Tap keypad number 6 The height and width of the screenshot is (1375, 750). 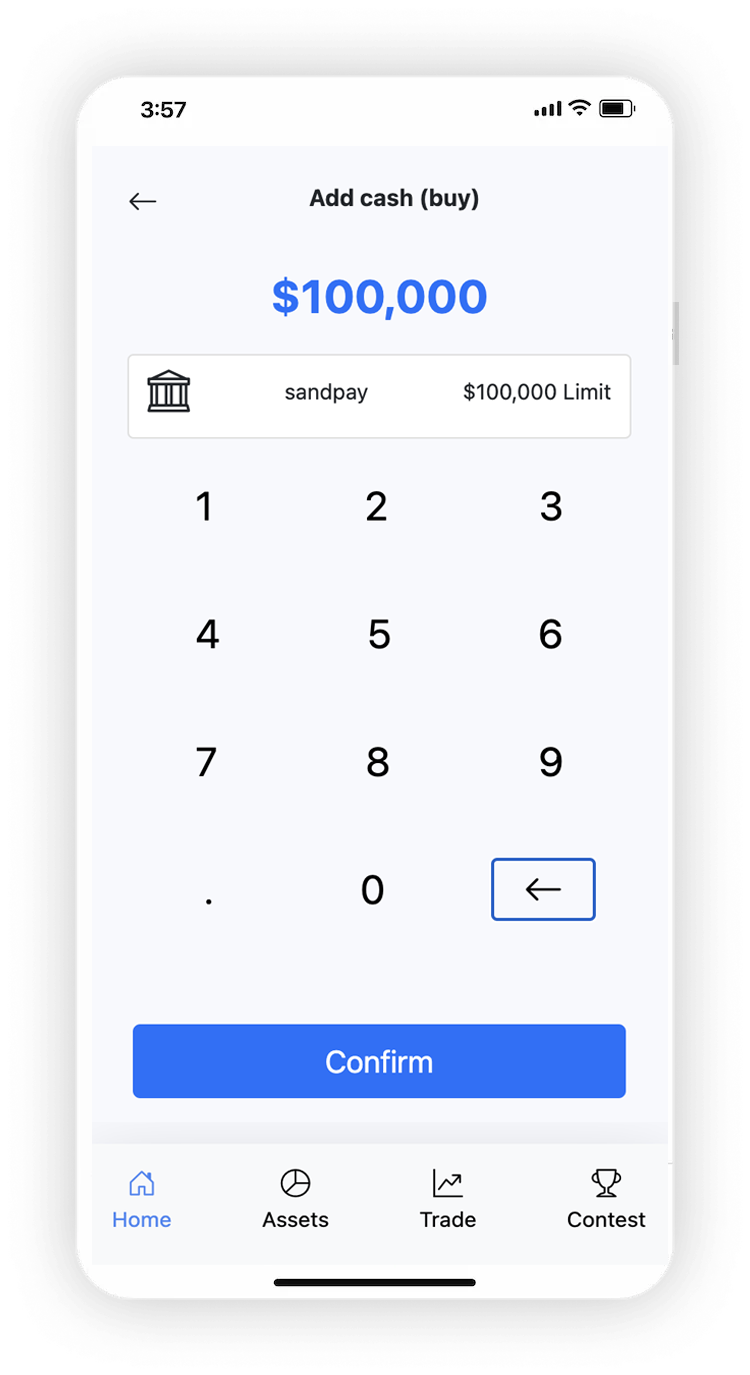(x=551, y=634)
